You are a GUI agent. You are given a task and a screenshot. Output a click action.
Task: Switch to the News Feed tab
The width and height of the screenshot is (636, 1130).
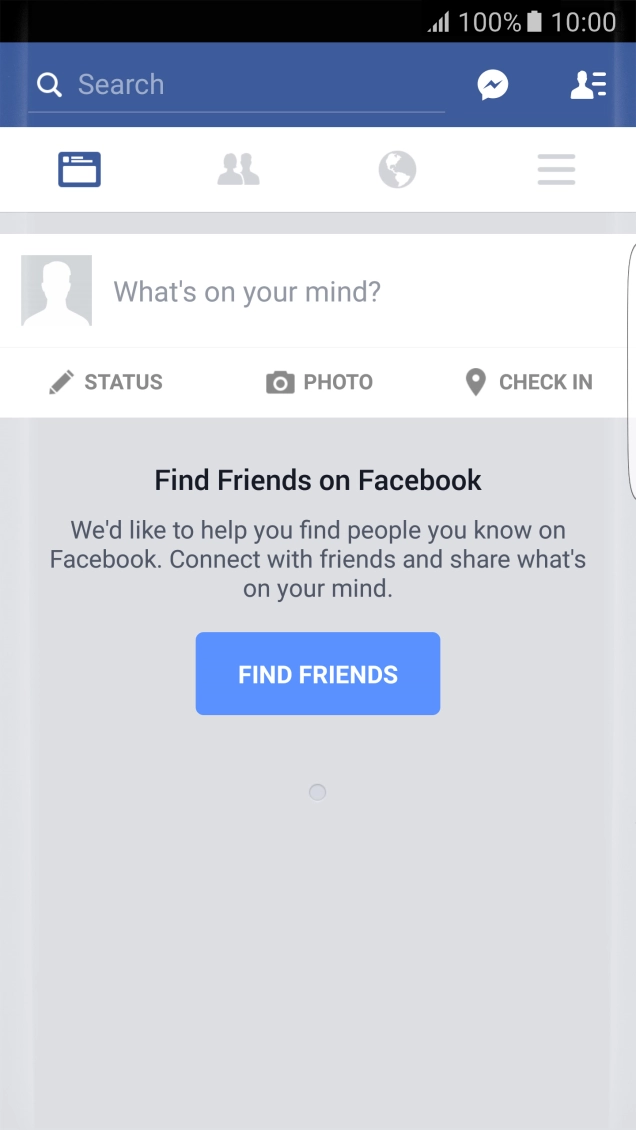79,170
